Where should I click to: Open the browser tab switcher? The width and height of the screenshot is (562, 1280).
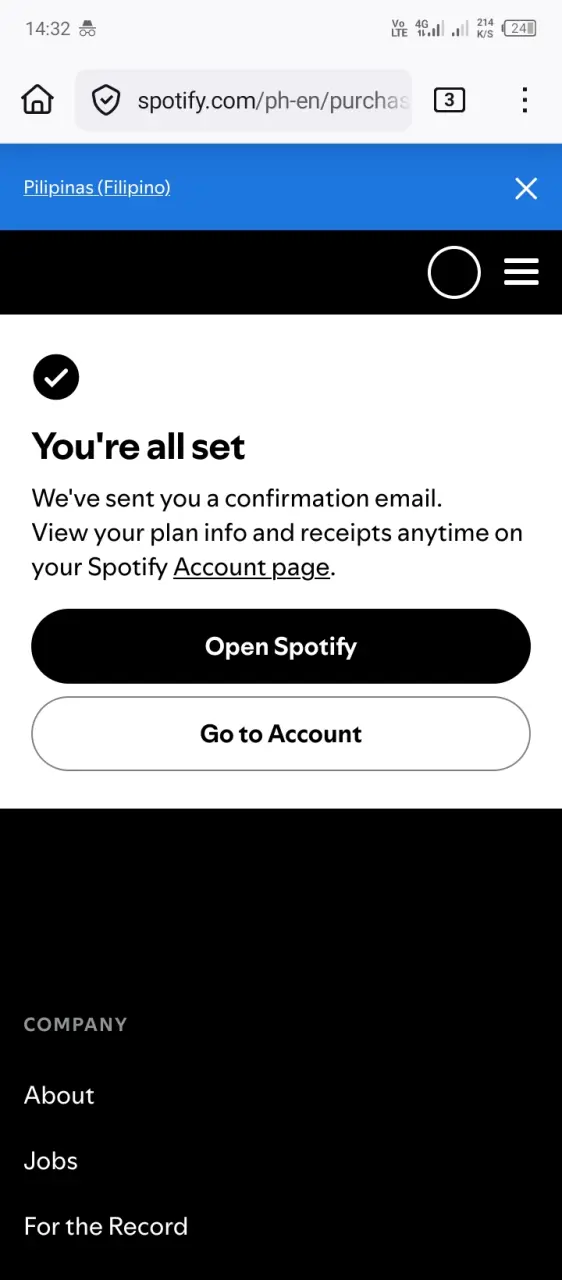pyautogui.click(x=449, y=100)
